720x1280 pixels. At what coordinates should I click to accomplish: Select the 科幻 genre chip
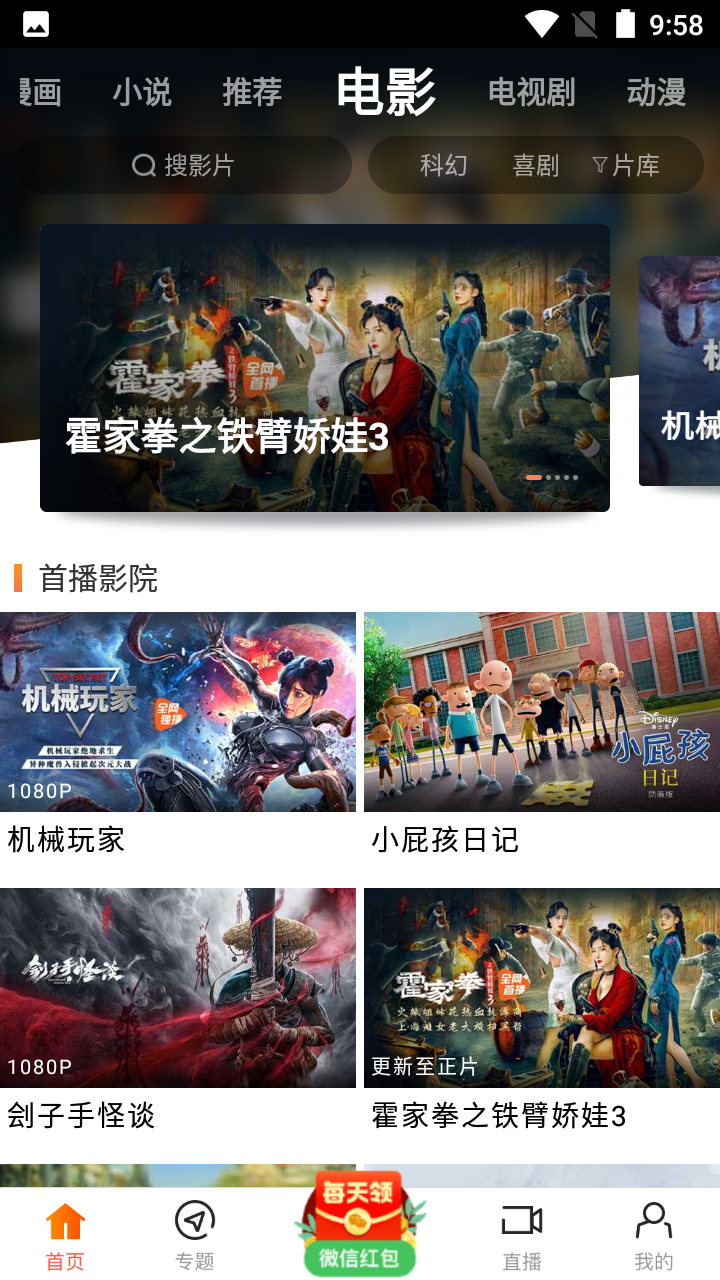[x=444, y=165]
